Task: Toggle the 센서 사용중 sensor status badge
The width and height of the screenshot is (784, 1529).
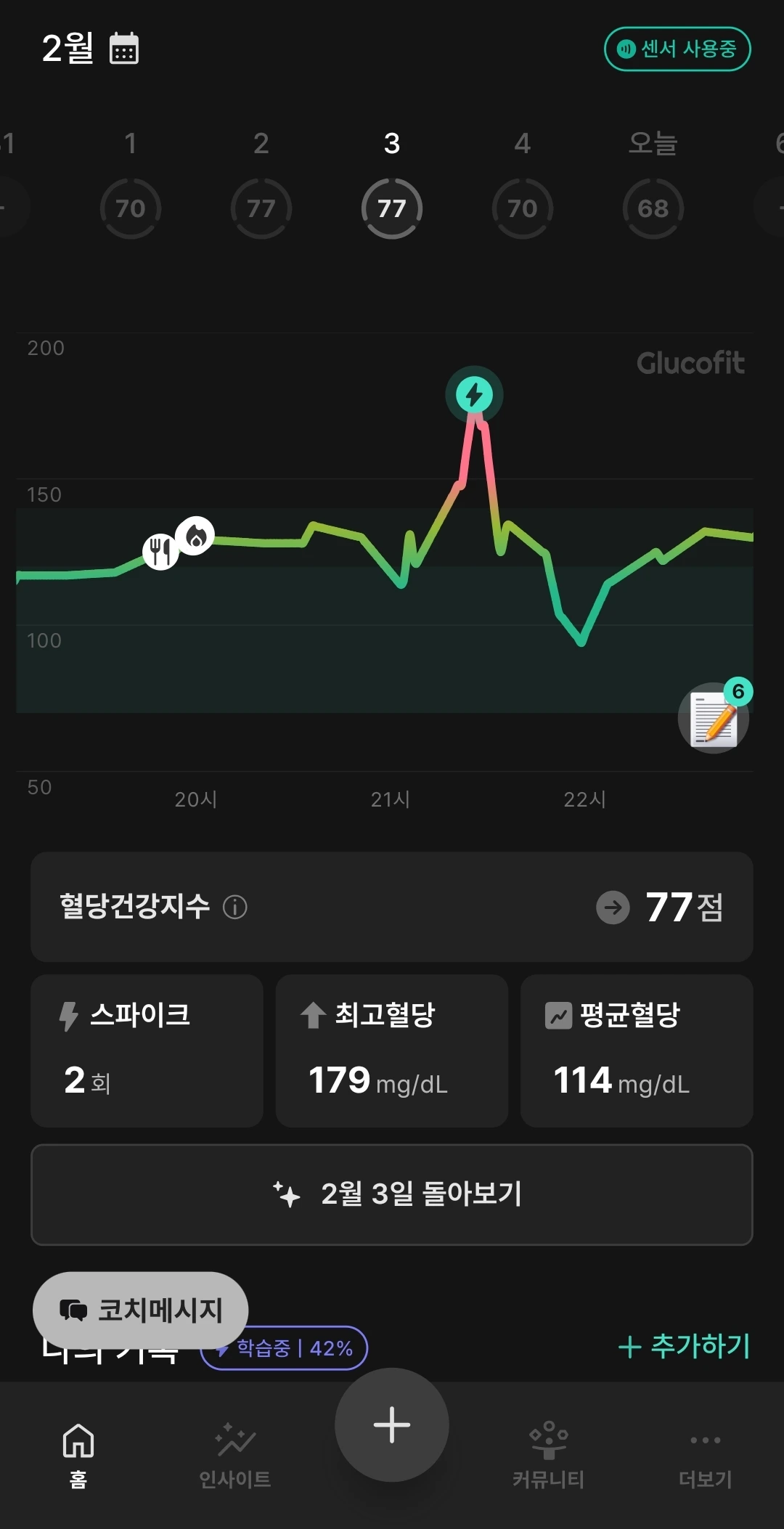Action: [x=677, y=49]
